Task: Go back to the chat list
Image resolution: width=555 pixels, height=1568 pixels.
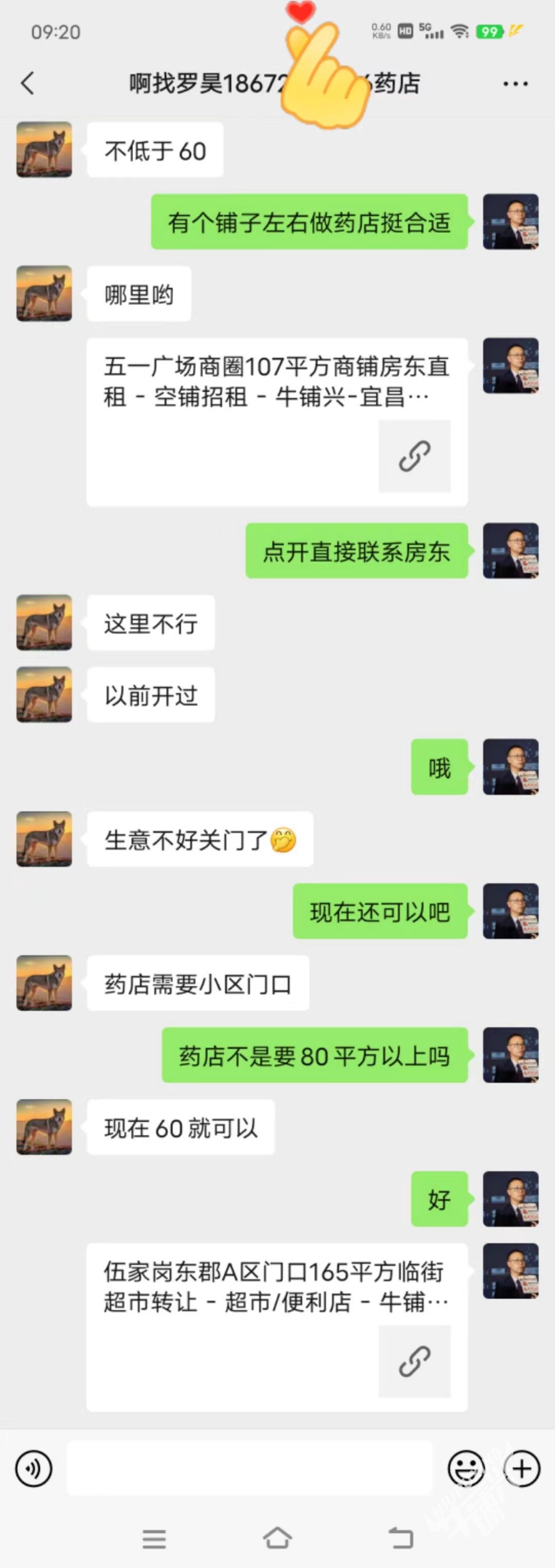Action: (x=28, y=83)
